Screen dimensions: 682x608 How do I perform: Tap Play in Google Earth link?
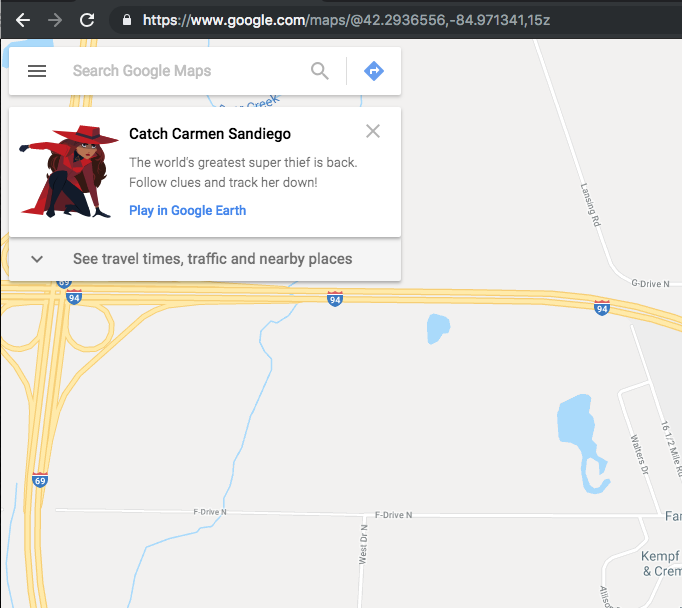[187, 210]
